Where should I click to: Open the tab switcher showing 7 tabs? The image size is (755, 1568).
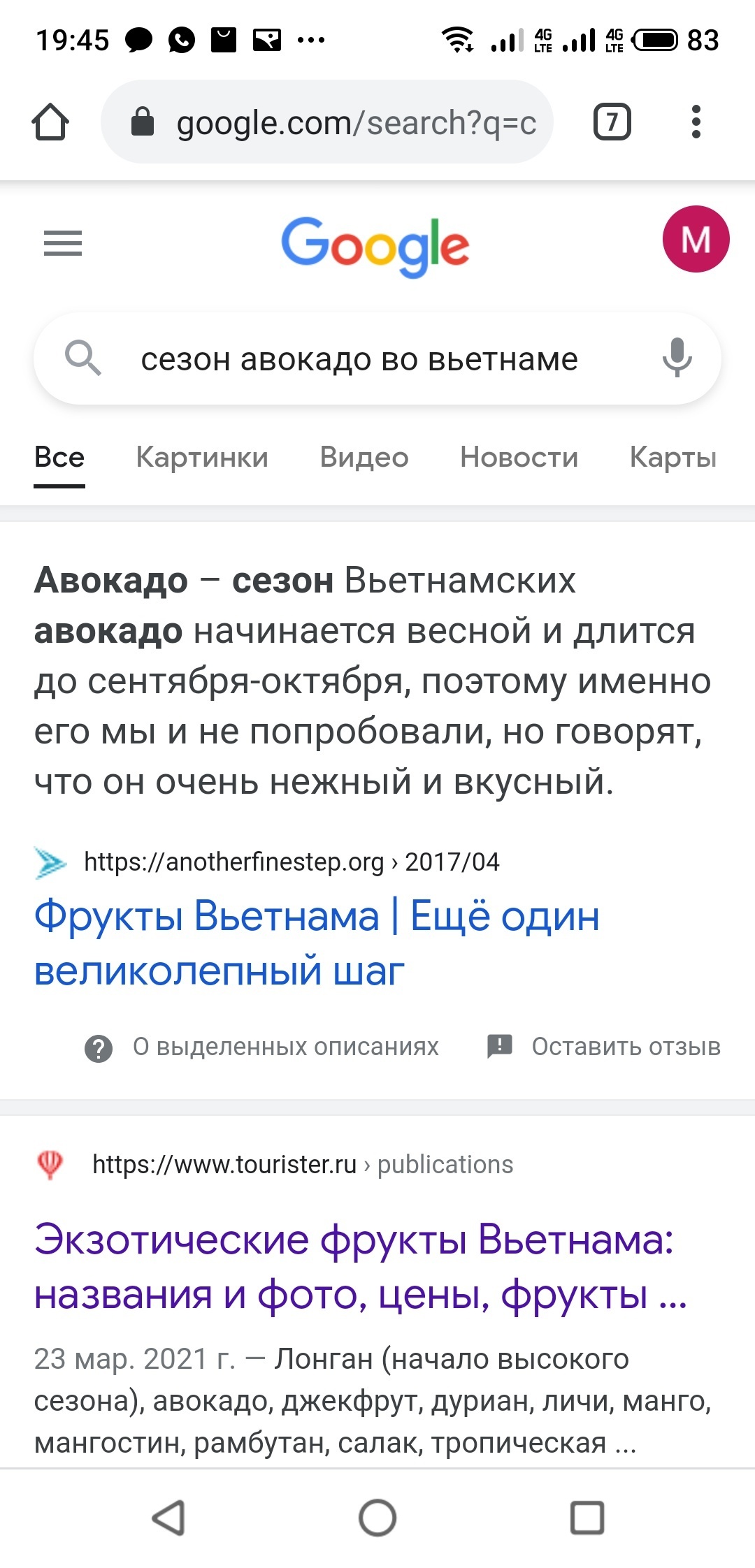point(612,122)
